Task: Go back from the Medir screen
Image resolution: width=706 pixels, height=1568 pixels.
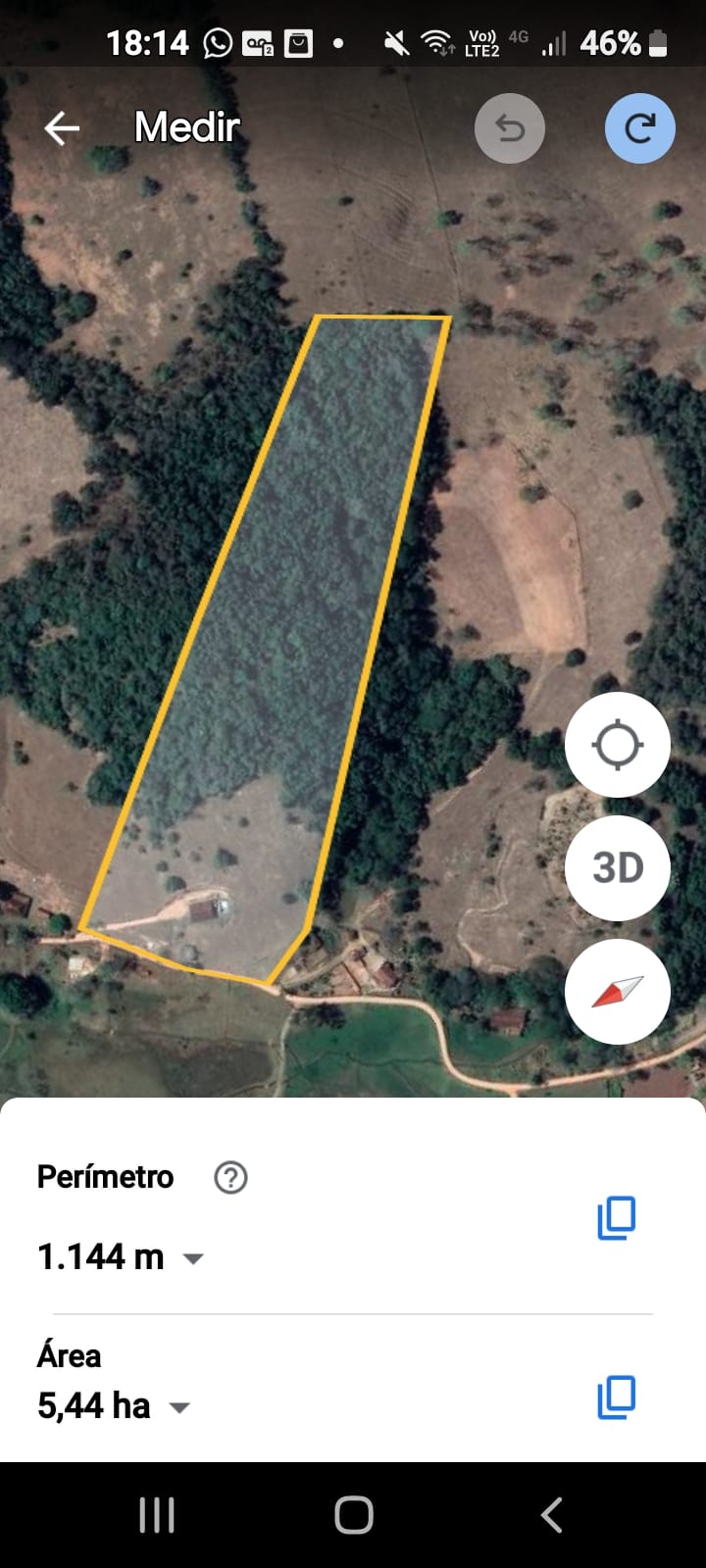Action: tap(62, 128)
